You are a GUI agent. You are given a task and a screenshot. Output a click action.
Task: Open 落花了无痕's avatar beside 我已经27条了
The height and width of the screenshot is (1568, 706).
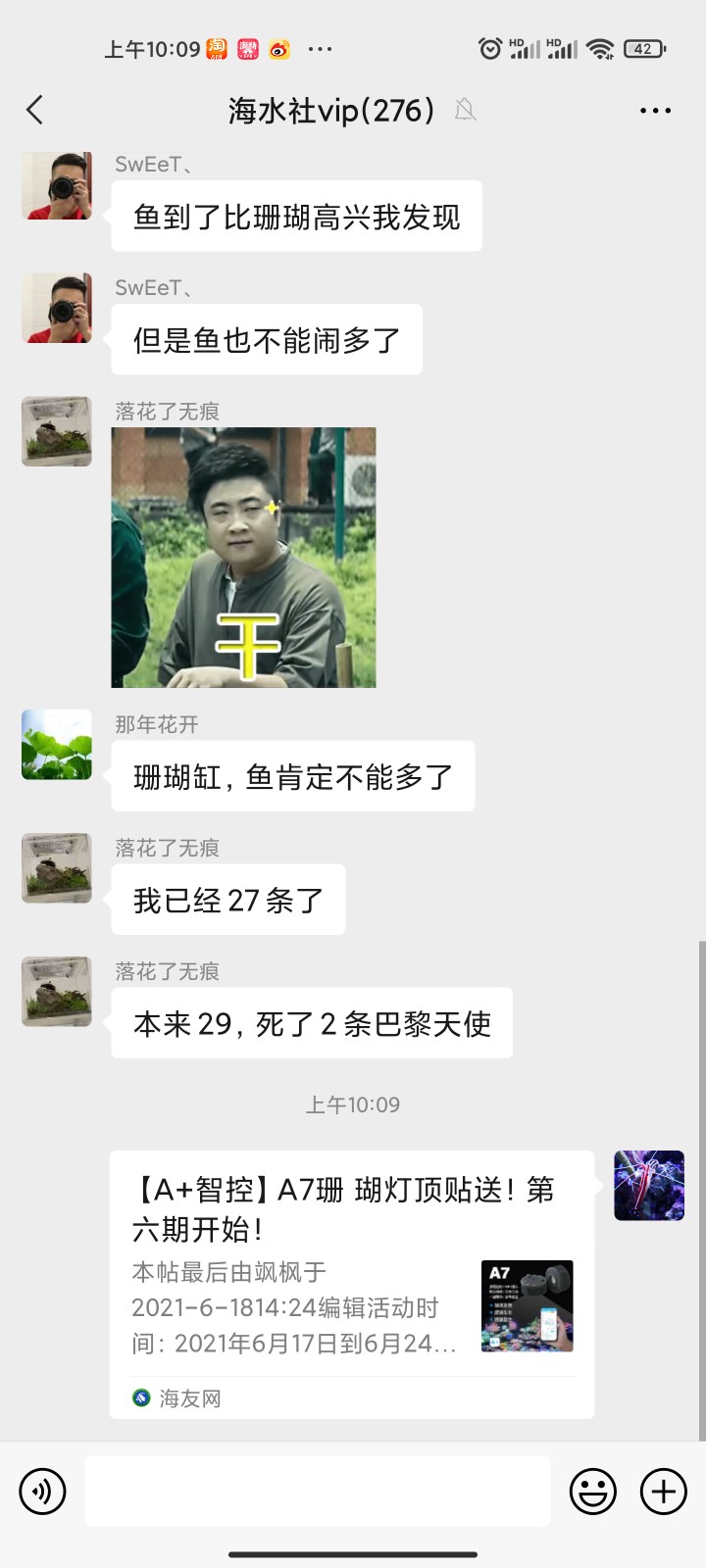(57, 868)
